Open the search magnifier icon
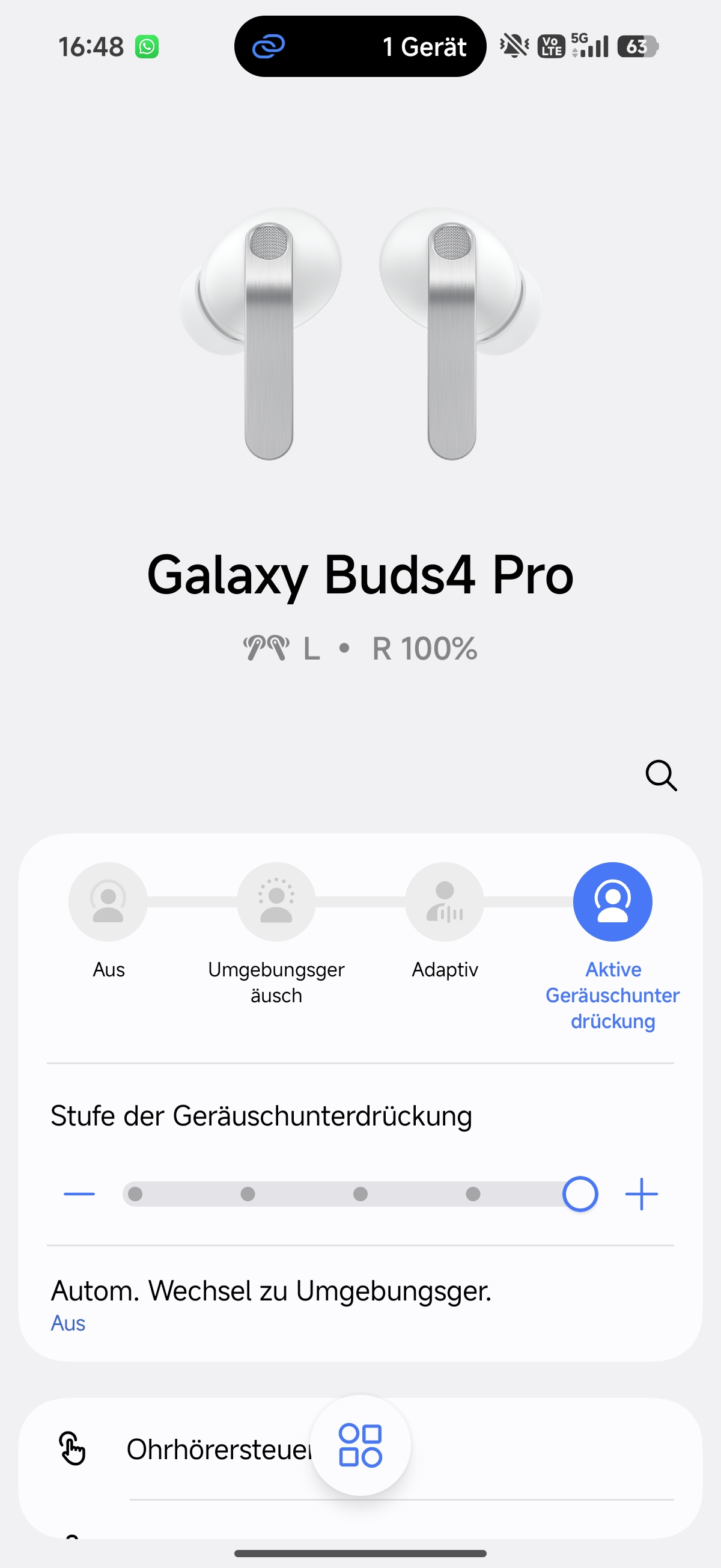721x1568 pixels. [661, 775]
